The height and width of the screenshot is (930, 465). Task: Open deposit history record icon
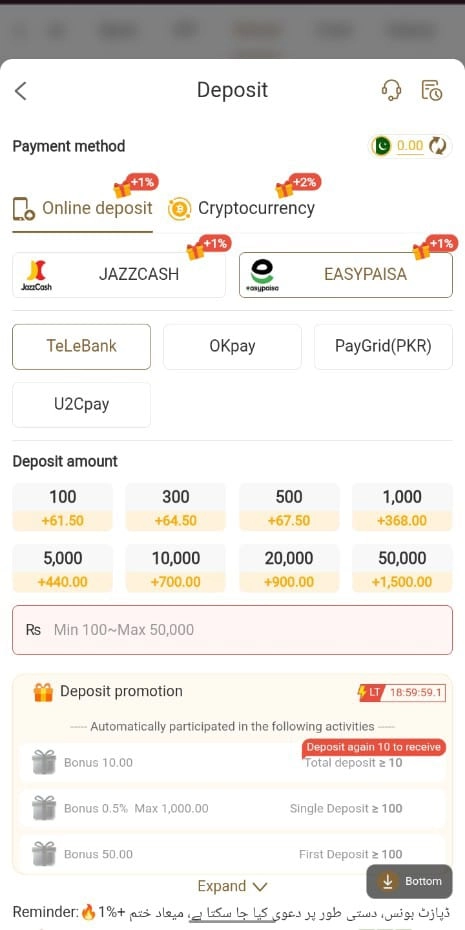(431, 90)
